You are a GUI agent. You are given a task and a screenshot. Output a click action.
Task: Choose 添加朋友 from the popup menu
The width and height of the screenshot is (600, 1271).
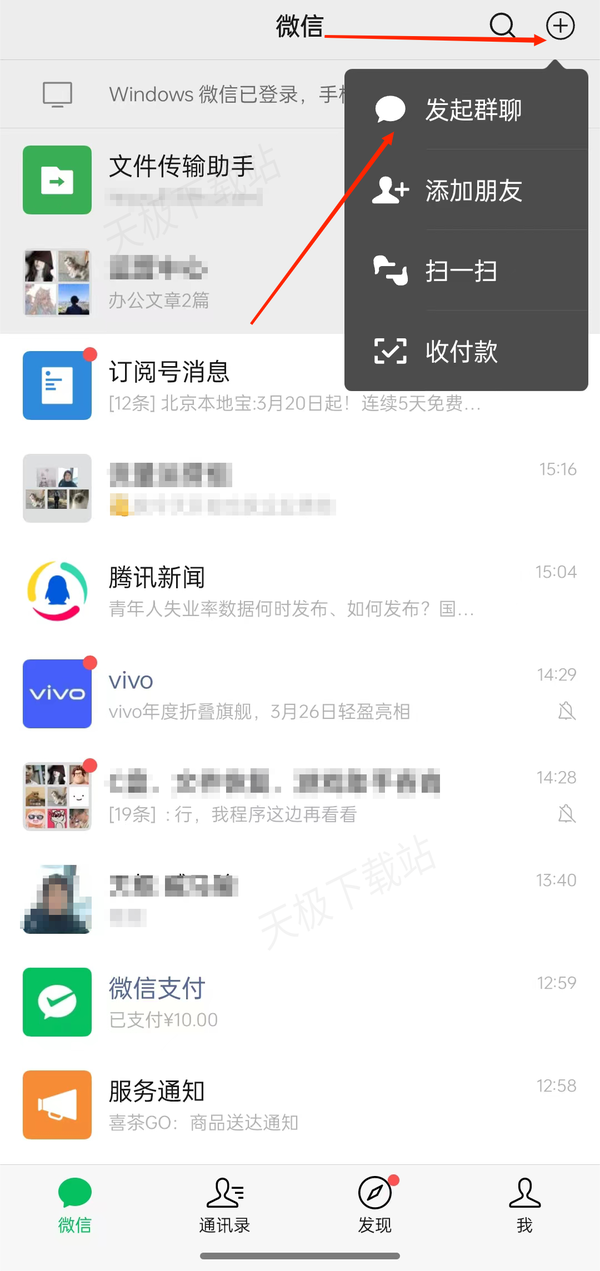(x=466, y=191)
